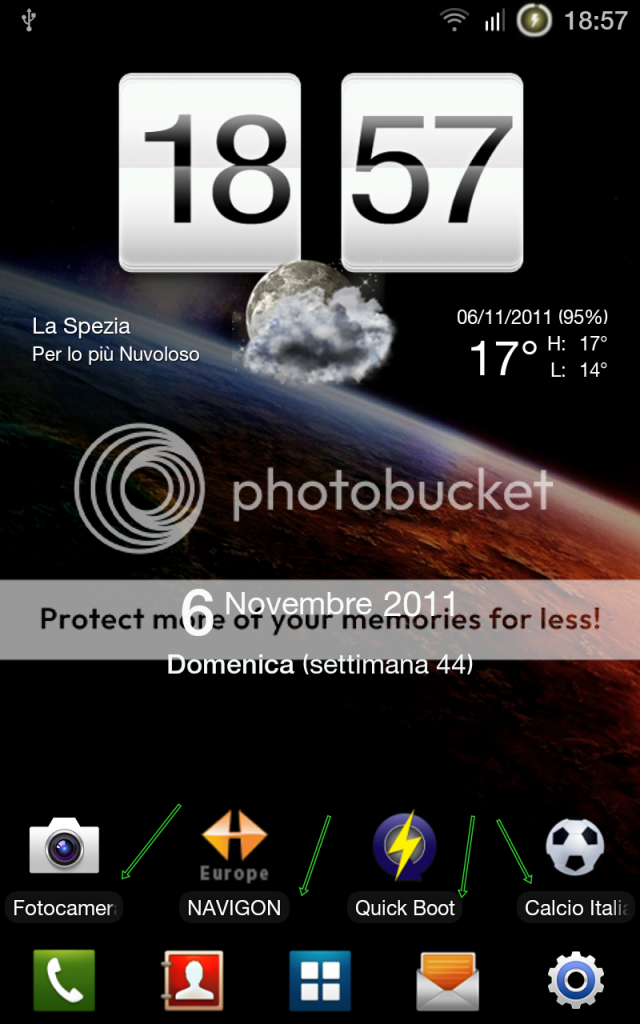Open the contacts app in the dock
The width and height of the screenshot is (640, 1024).
[192, 980]
